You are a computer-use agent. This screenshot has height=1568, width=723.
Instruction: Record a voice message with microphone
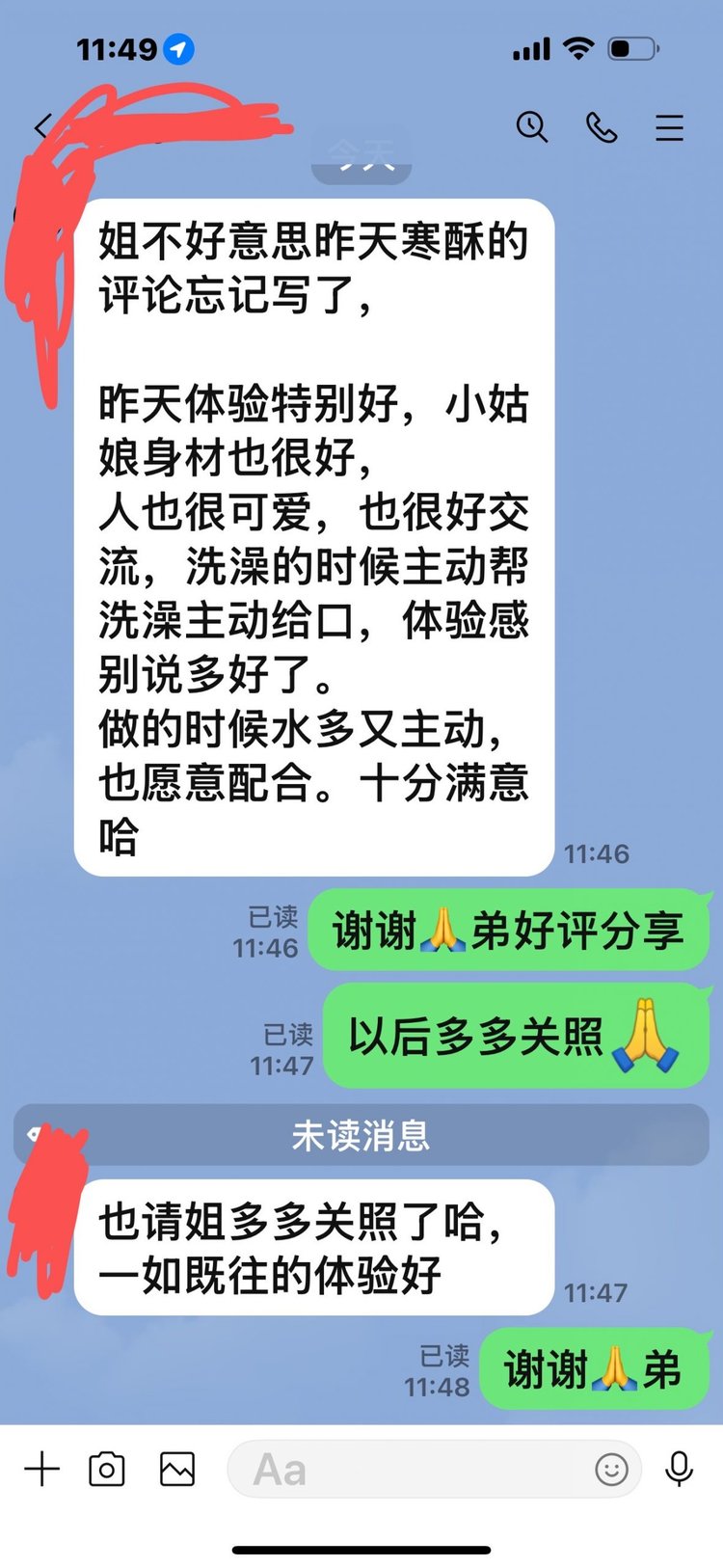coord(680,1469)
